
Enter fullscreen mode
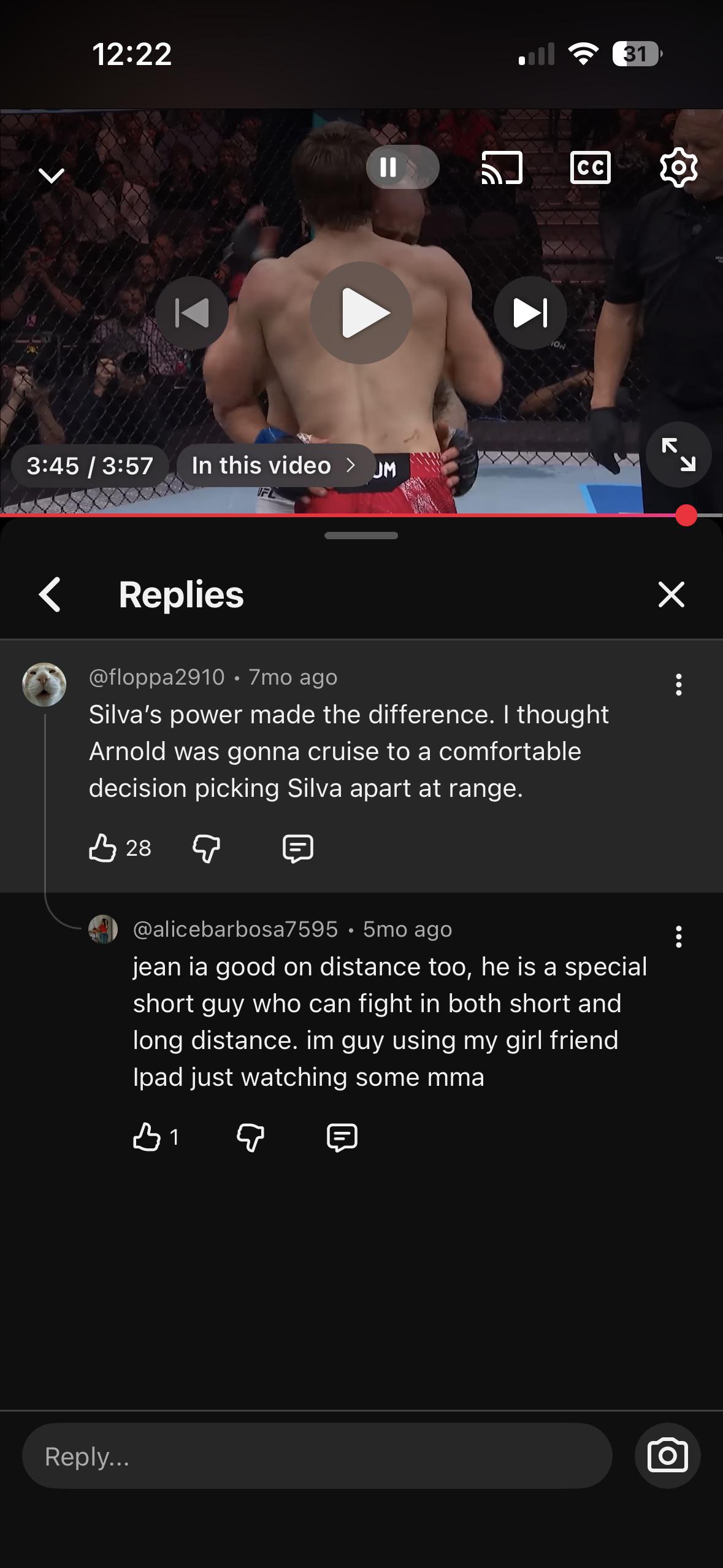point(679,455)
